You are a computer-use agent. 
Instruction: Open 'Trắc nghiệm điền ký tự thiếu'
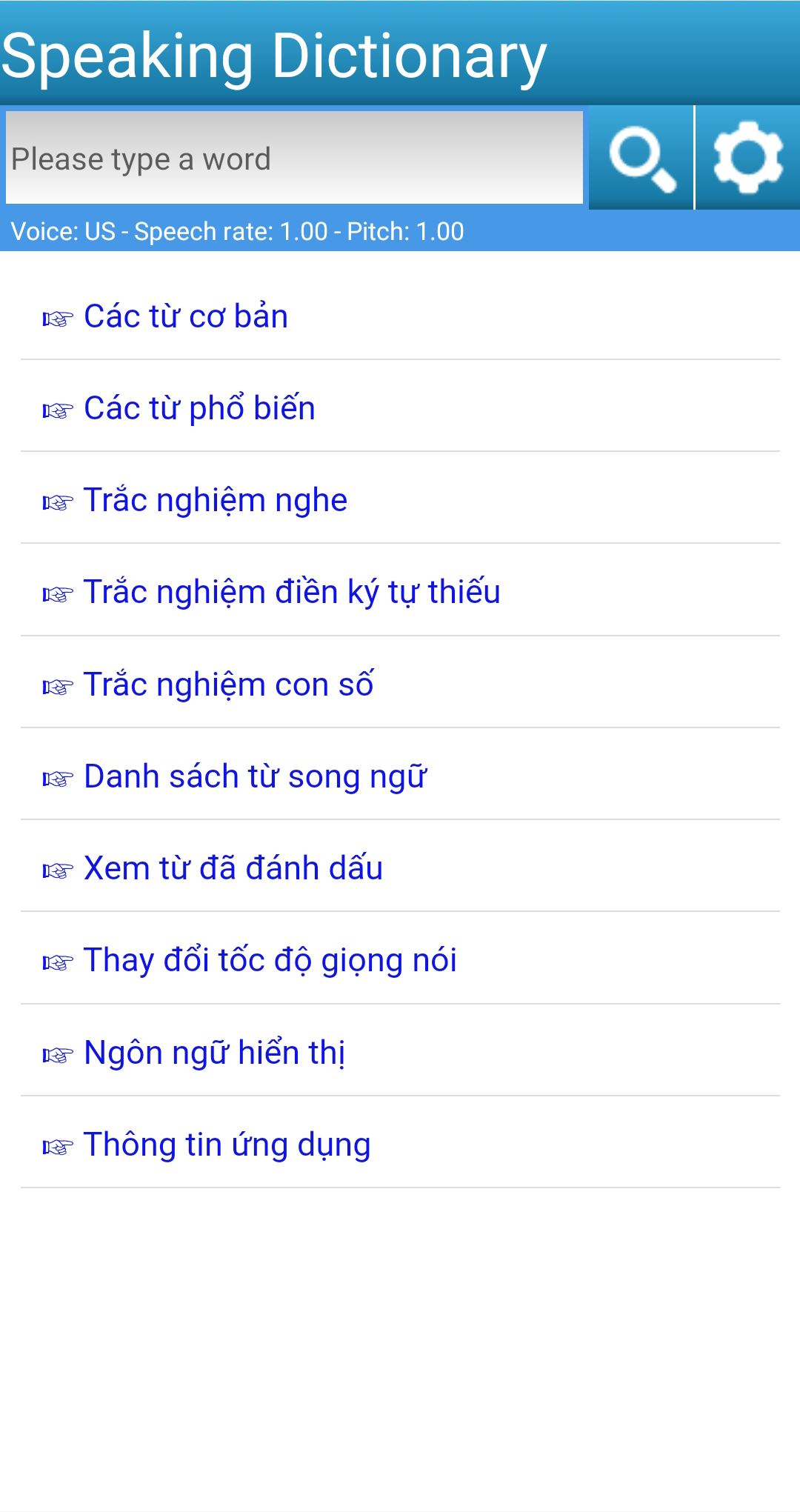291,592
